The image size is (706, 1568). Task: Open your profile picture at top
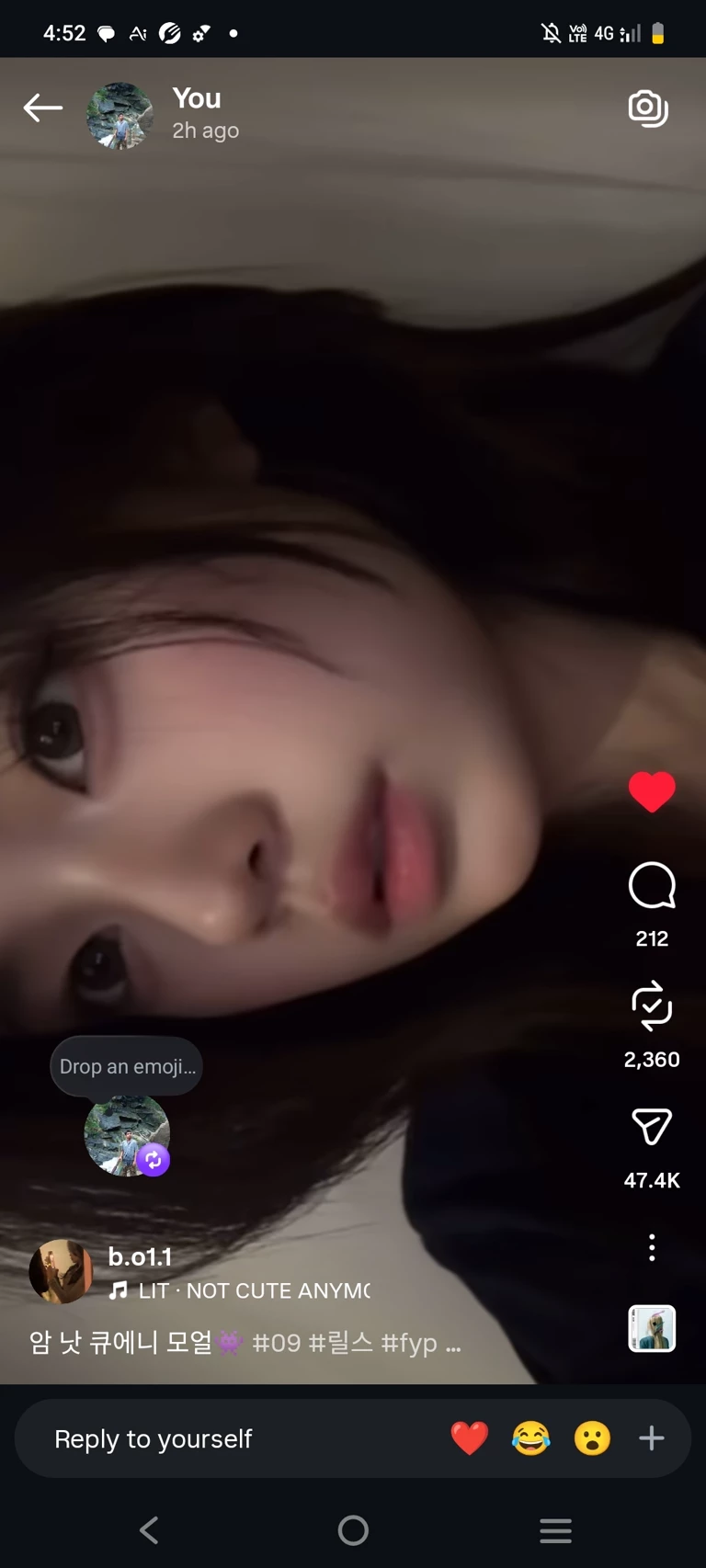coord(120,116)
